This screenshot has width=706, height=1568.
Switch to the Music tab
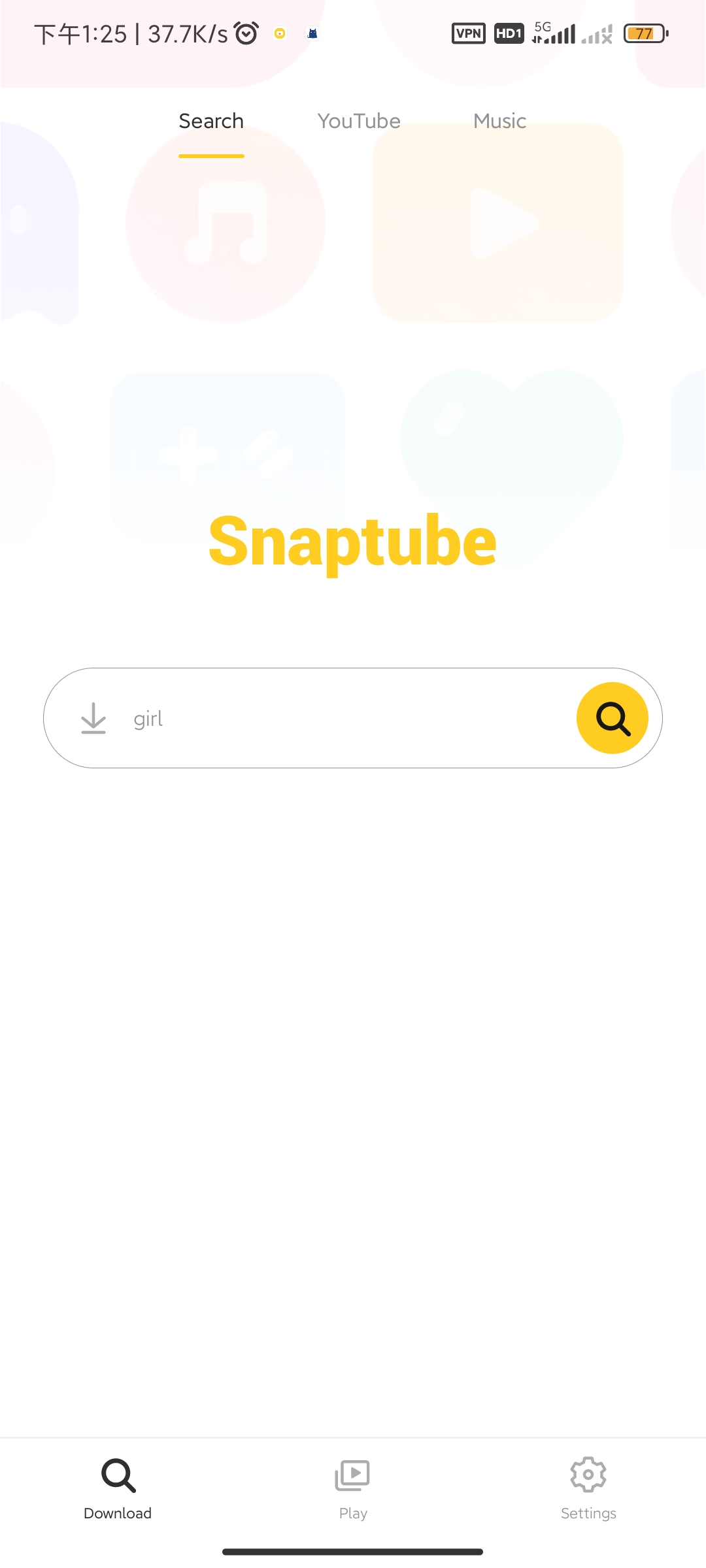[499, 122]
